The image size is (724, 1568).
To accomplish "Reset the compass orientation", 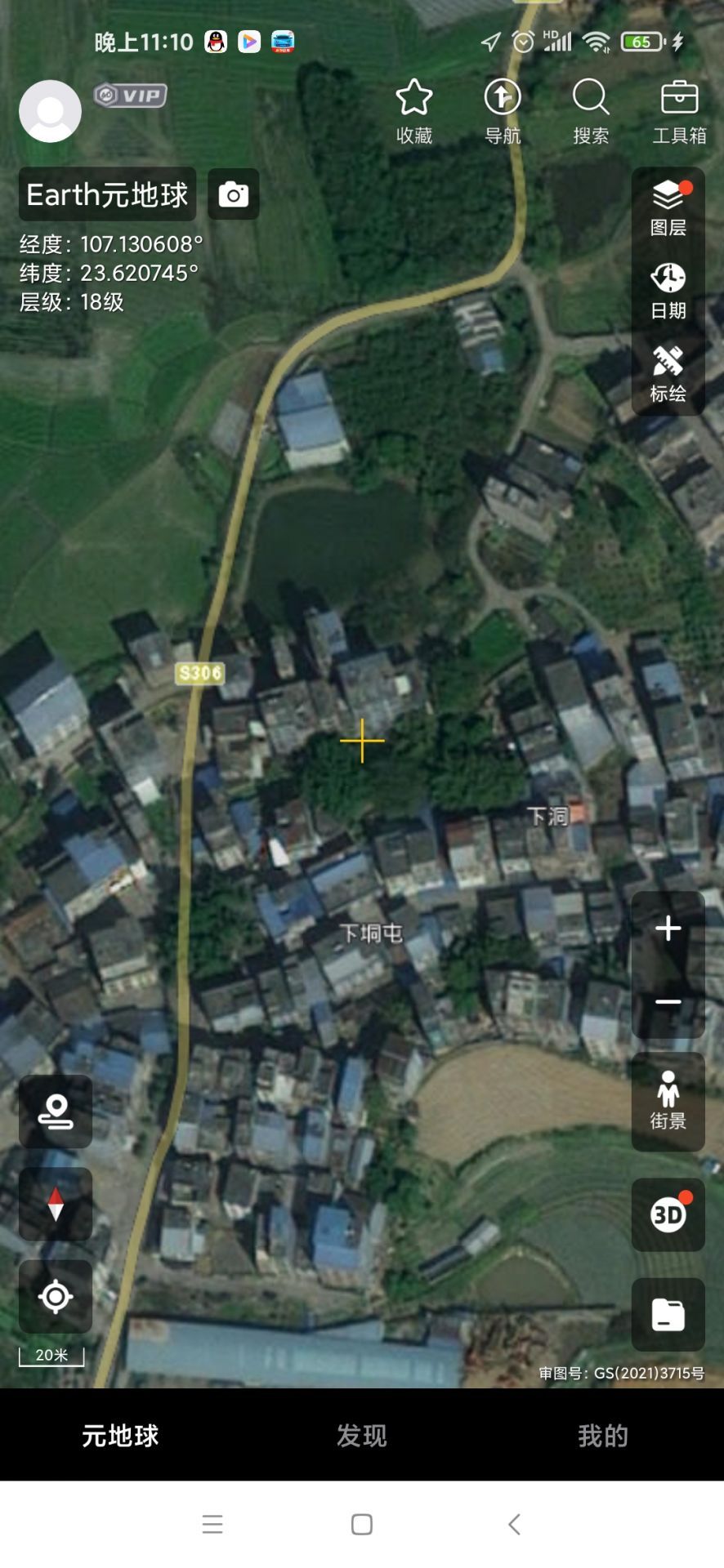I will point(56,1205).
